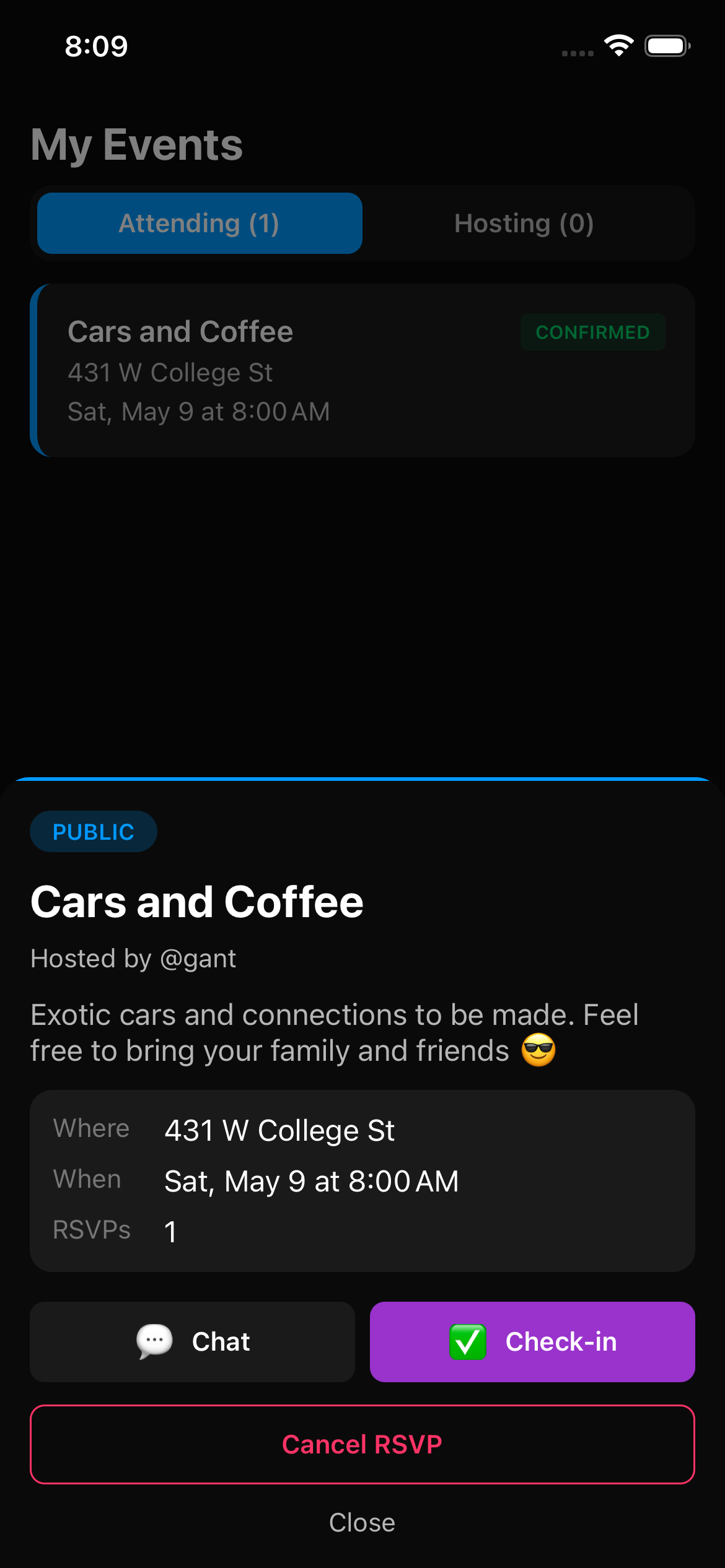Open the event Chat

(192, 1341)
